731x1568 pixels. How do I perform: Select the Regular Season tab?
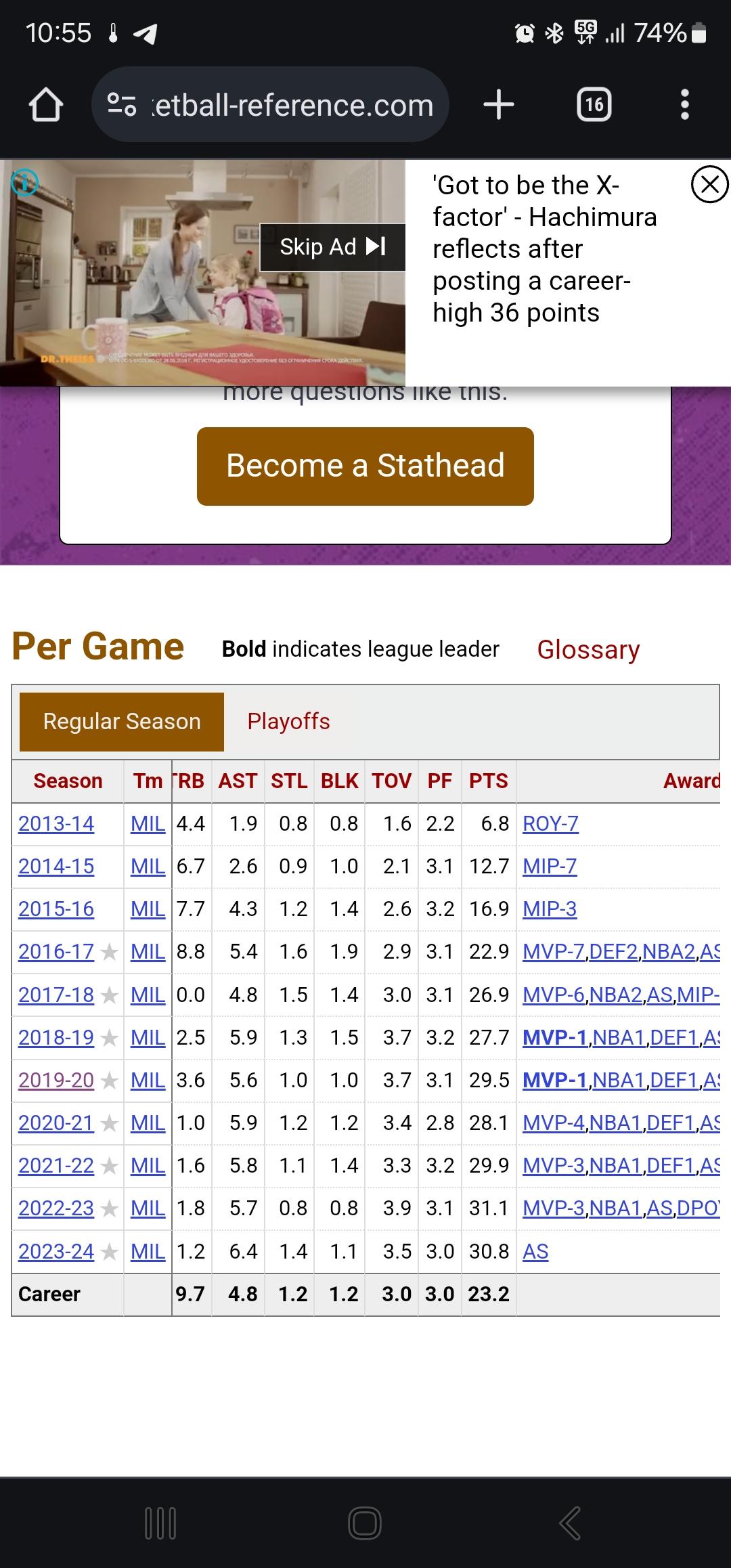122,722
